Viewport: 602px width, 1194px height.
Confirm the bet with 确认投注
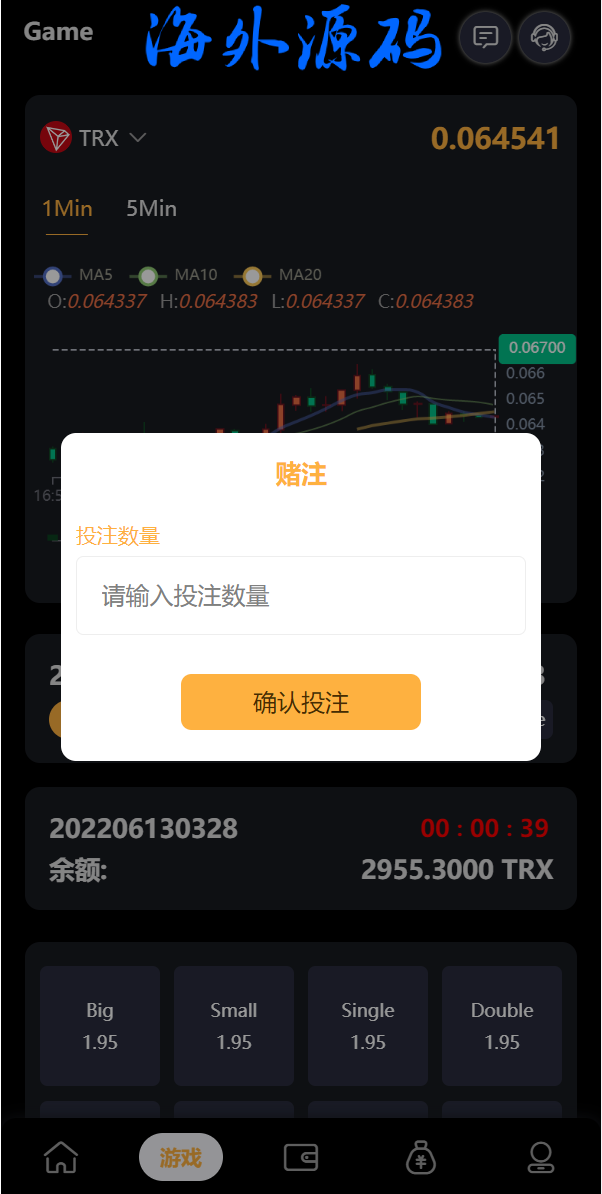click(300, 702)
